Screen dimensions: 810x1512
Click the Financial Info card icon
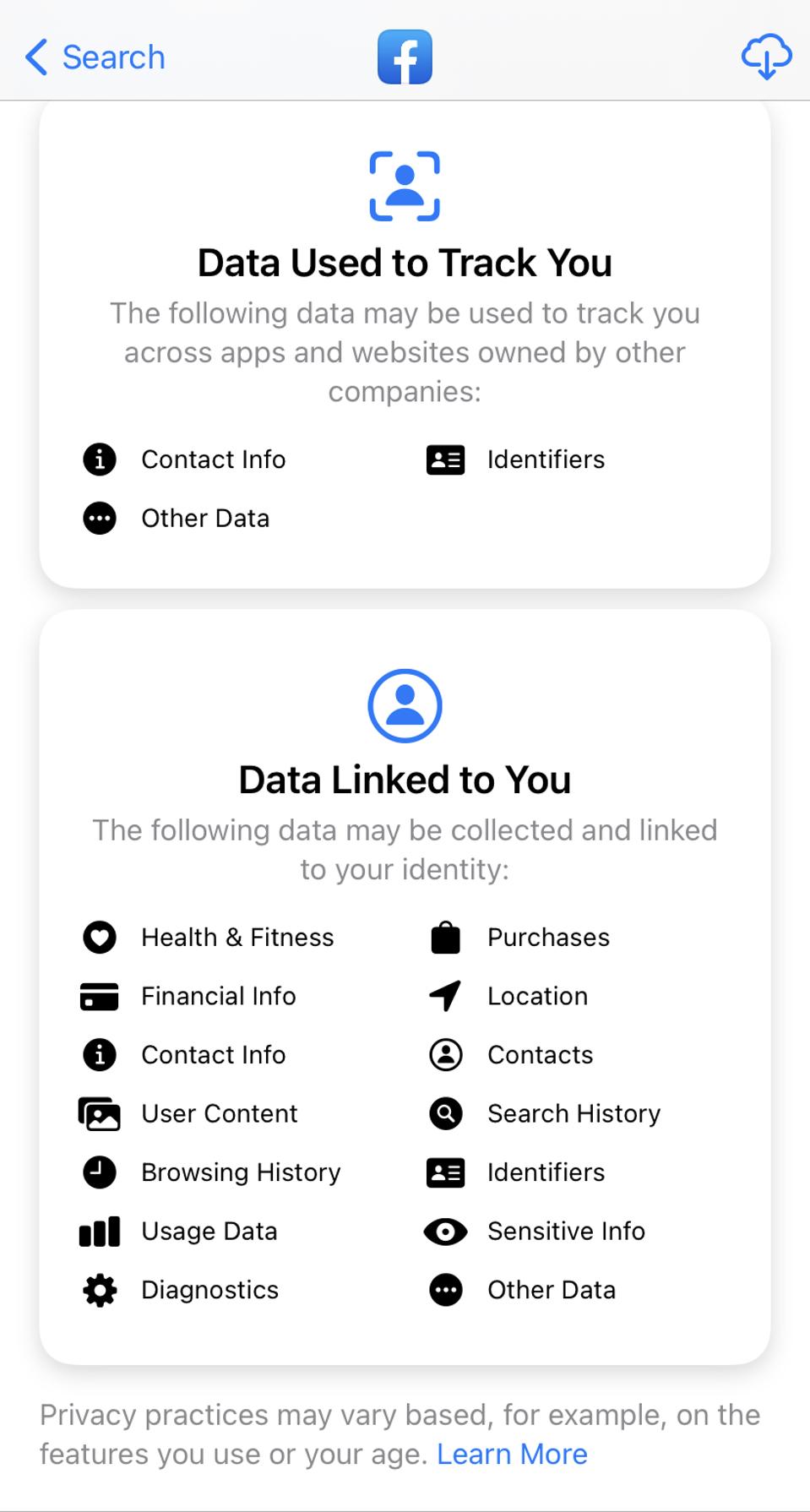[99, 996]
